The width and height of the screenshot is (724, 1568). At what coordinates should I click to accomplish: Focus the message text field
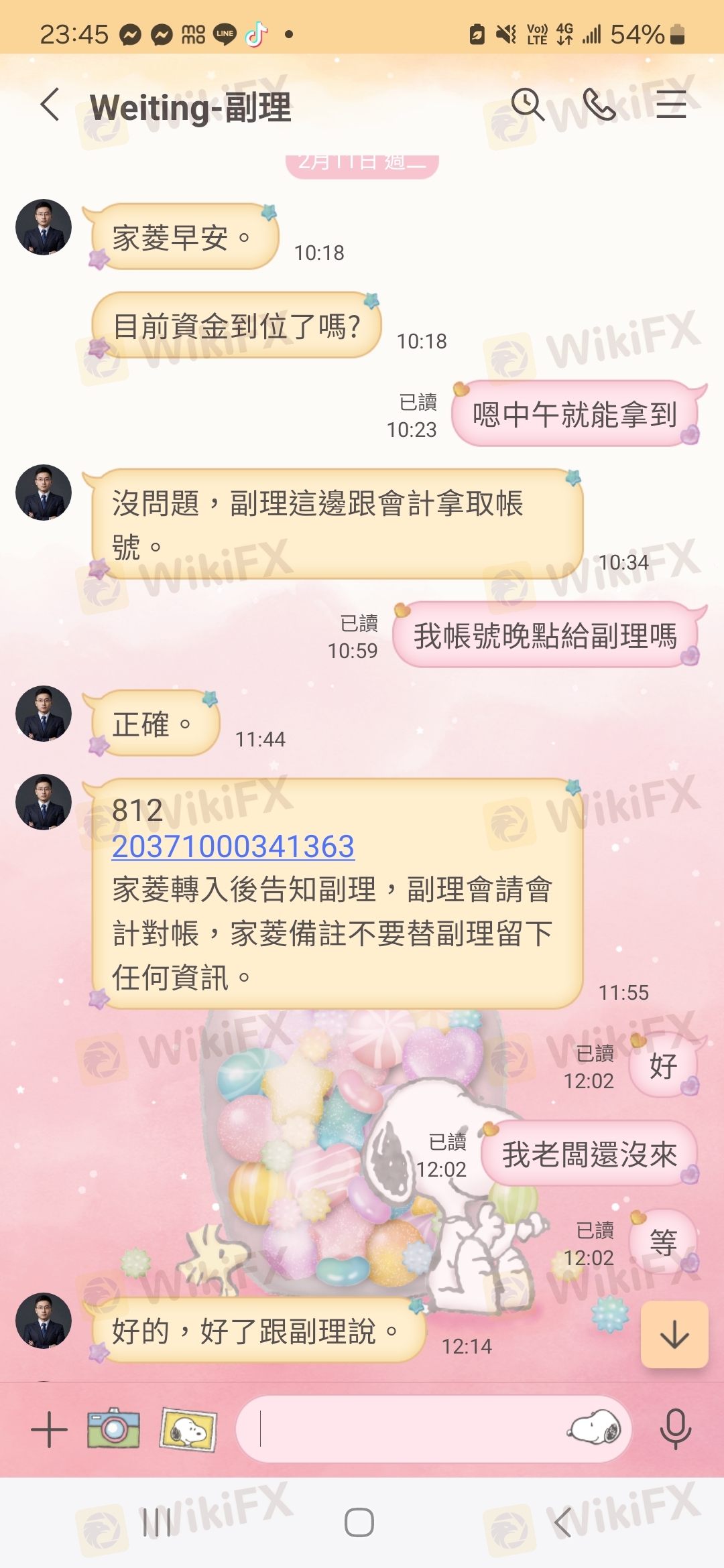point(402,1429)
